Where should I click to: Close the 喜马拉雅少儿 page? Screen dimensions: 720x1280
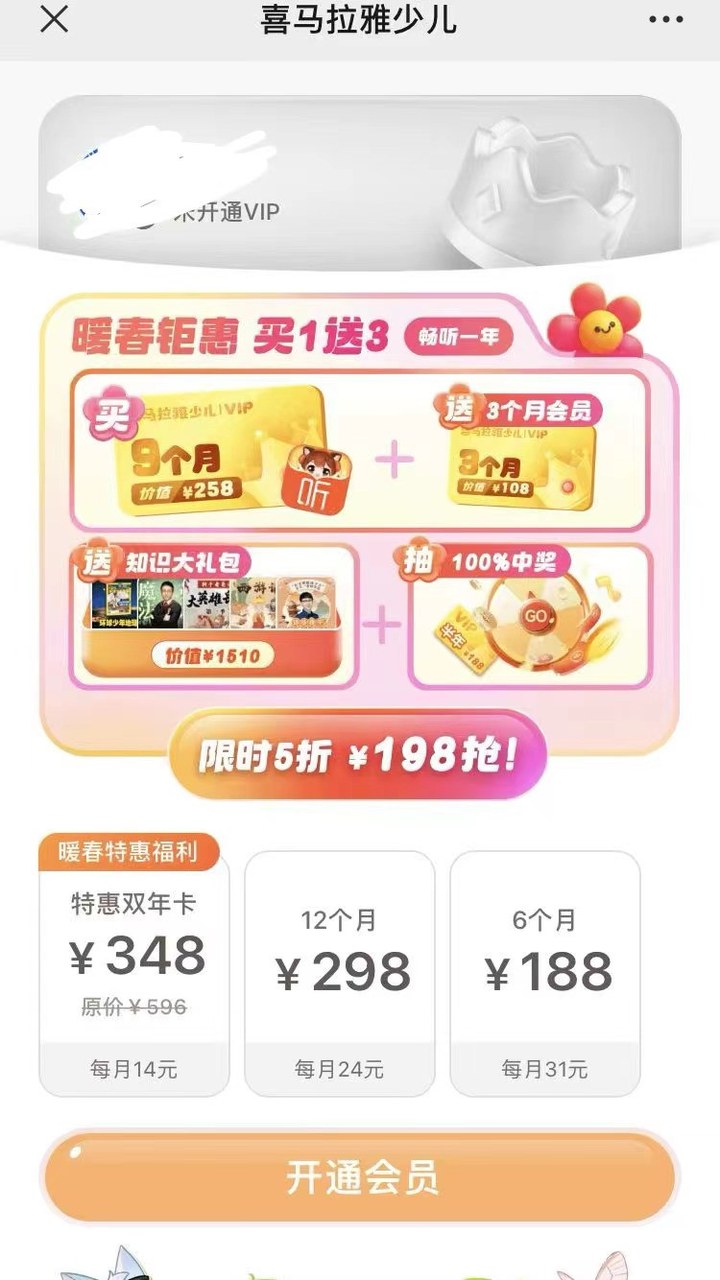(54, 20)
